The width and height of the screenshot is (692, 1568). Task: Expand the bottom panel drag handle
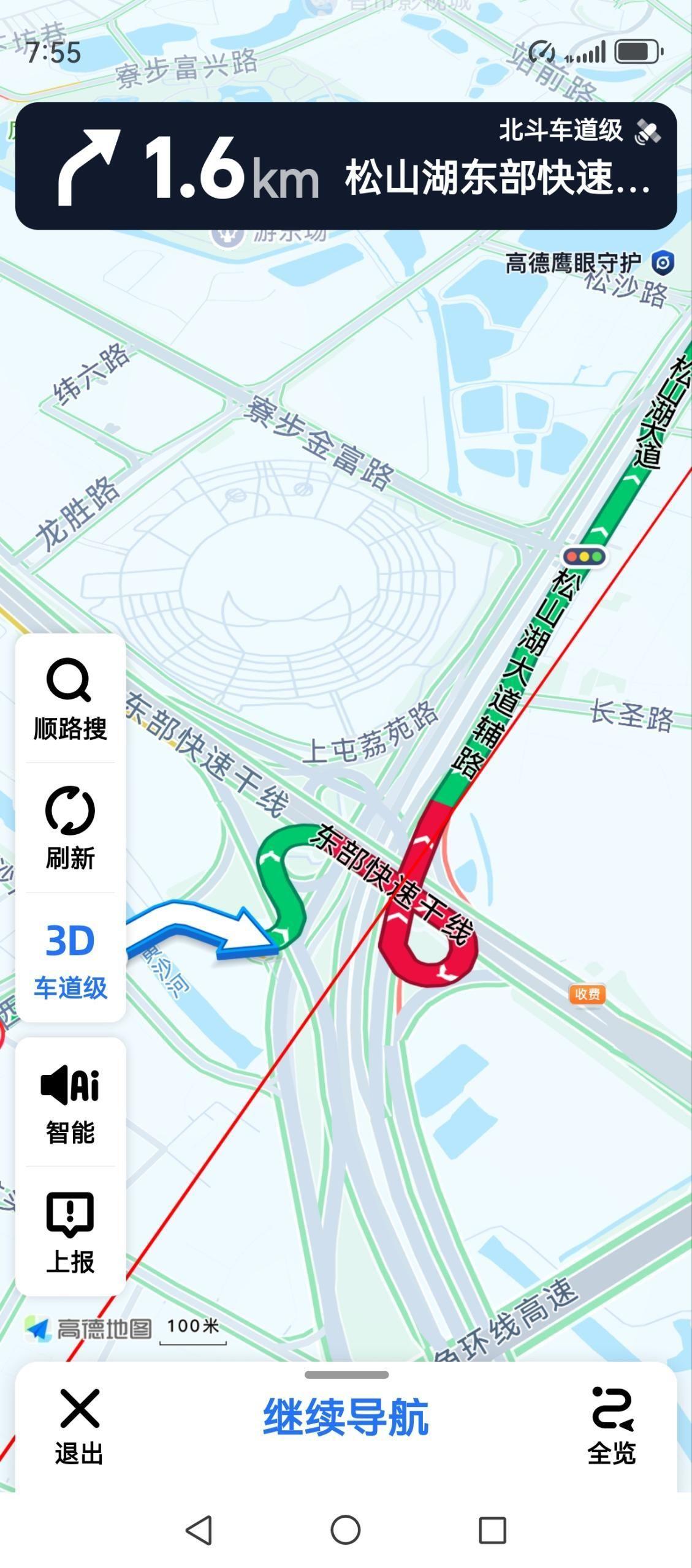pyautogui.click(x=346, y=1374)
